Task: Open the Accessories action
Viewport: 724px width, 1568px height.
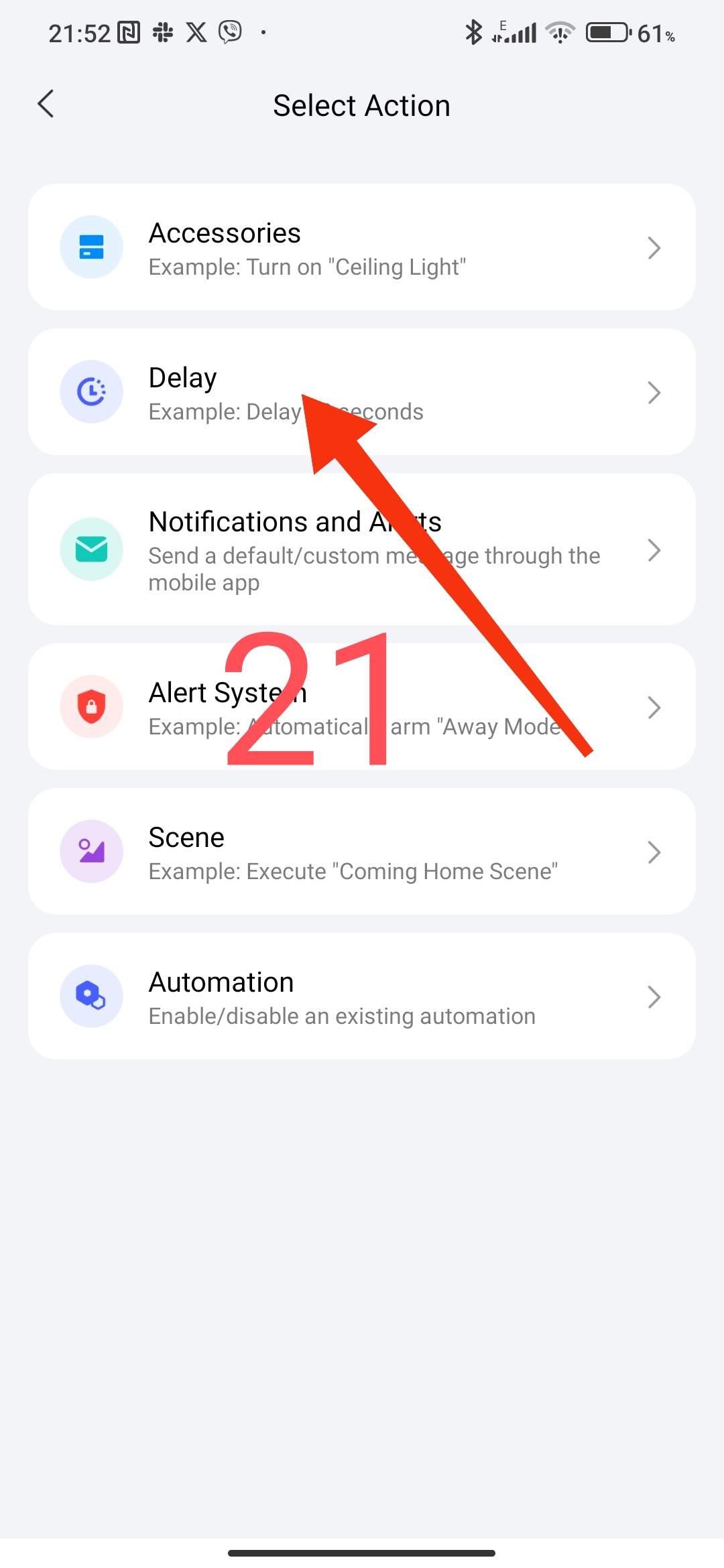Action: pyautogui.click(x=362, y=247)
